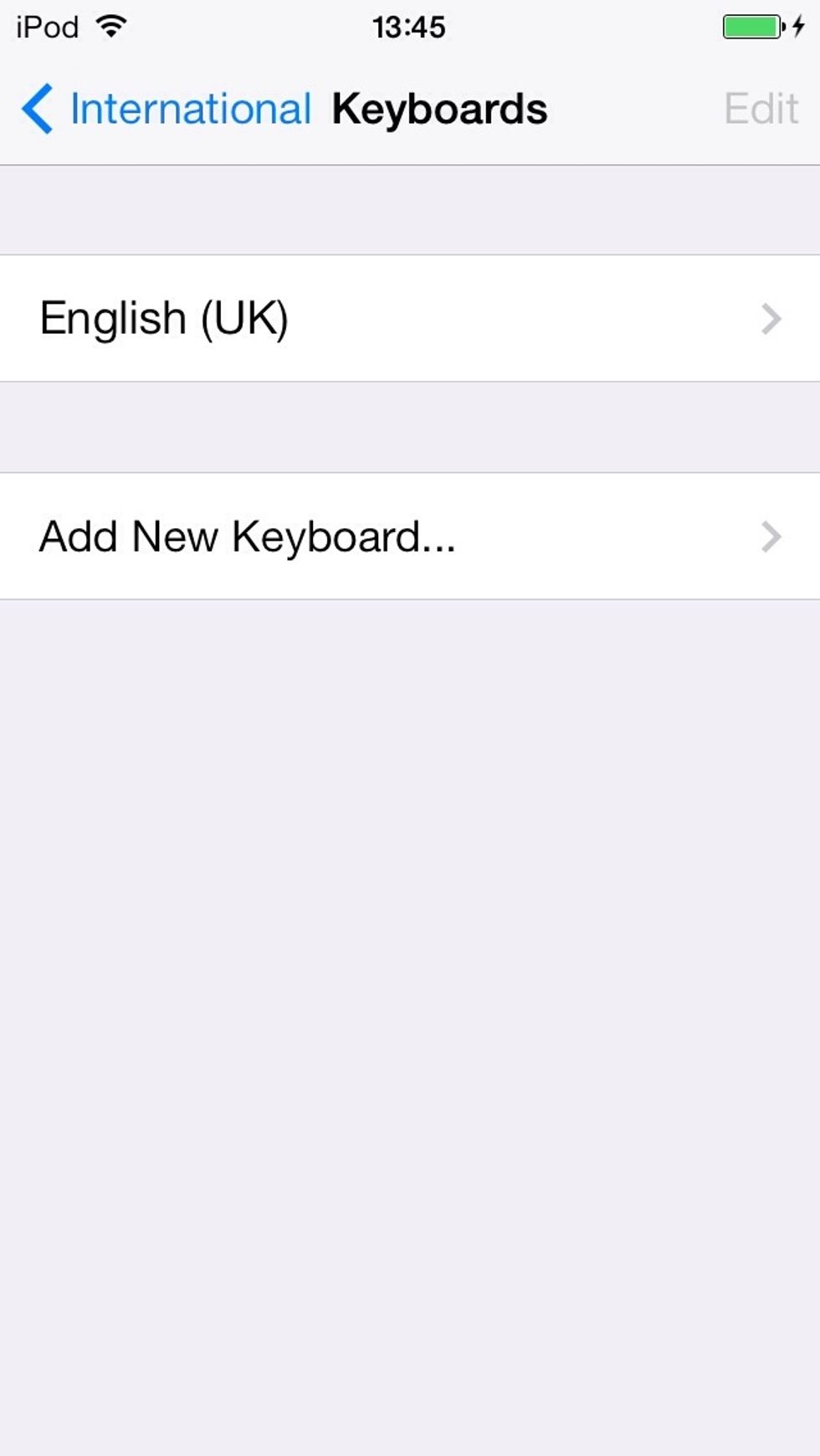
Task: Tap the Wi-Fi signal icon
Action: tap(109, 25)
